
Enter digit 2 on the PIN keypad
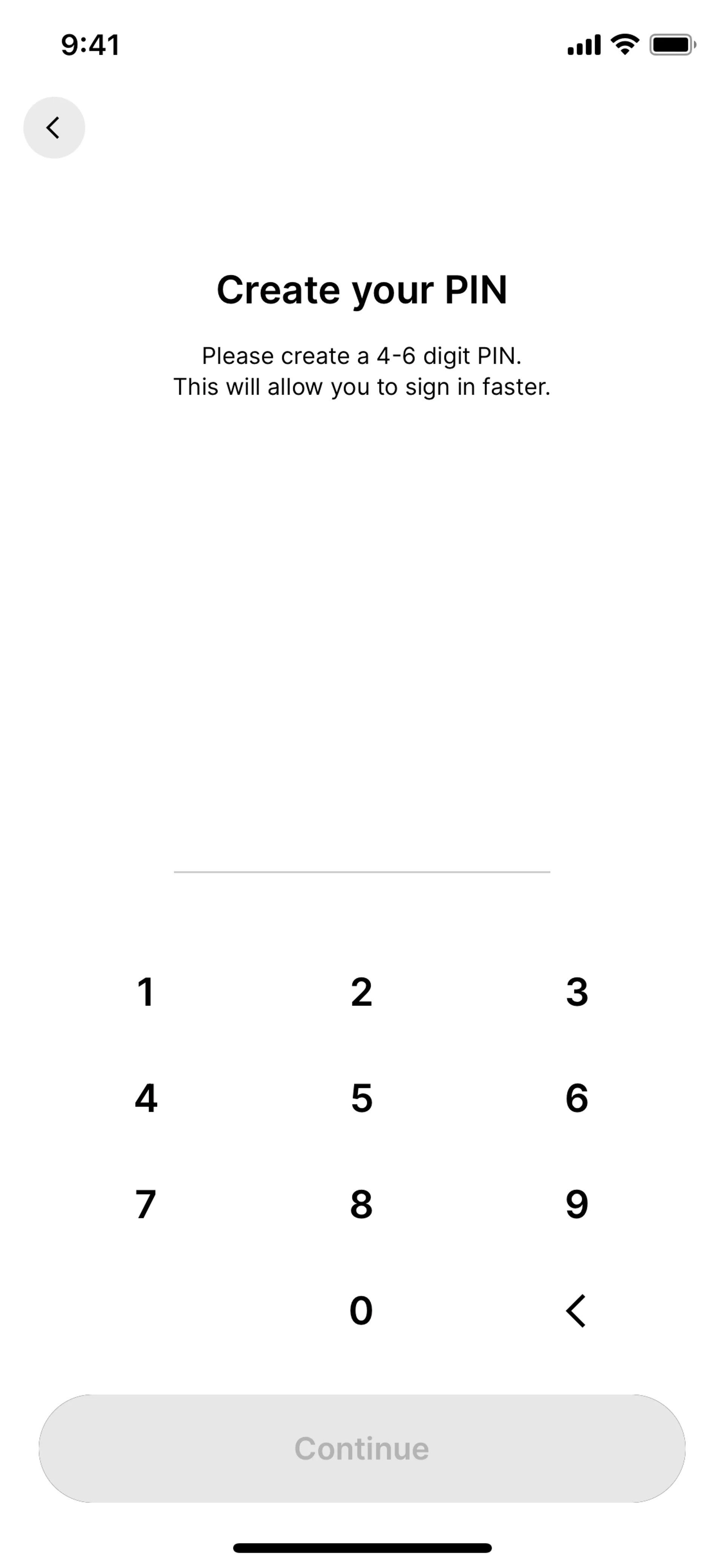tap(361, 992)
